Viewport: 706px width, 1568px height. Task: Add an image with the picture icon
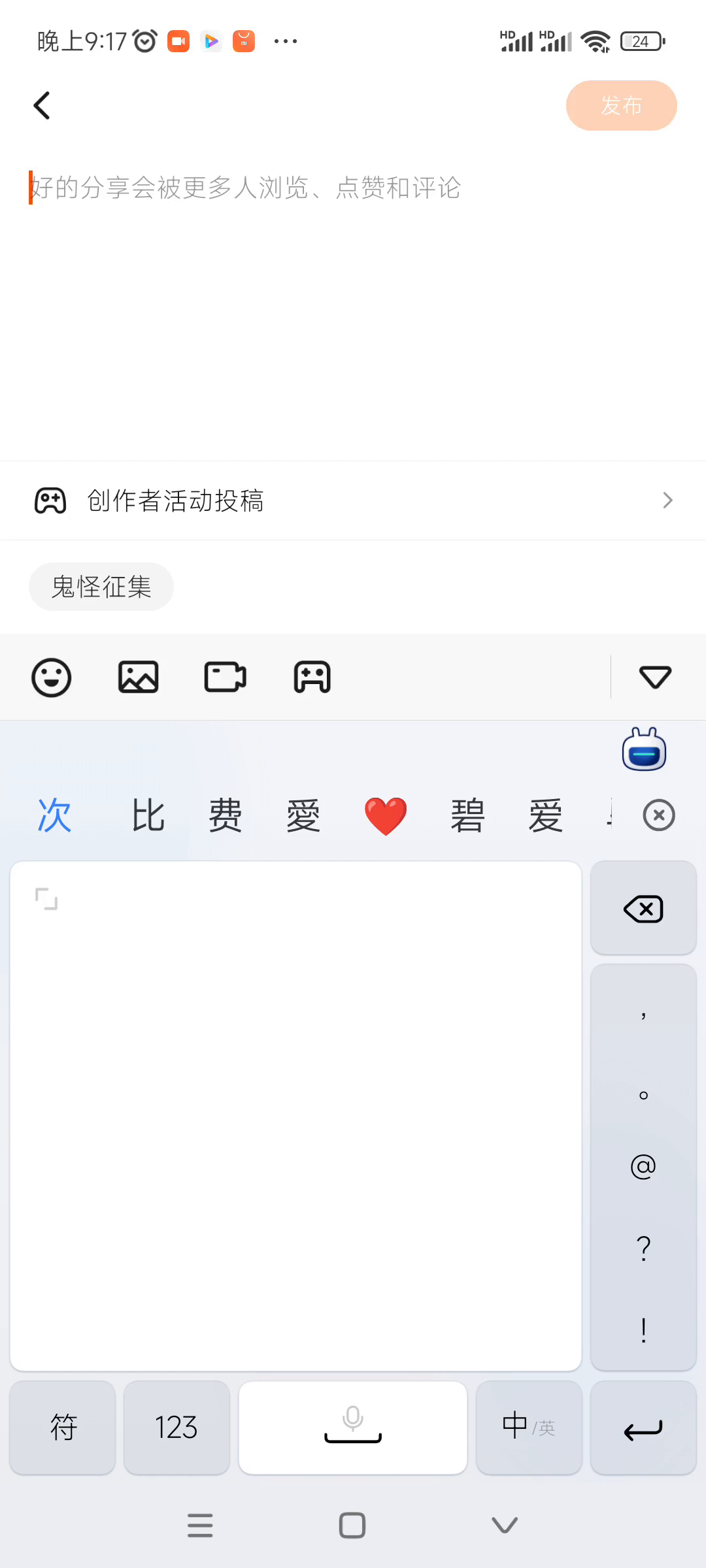138,677
